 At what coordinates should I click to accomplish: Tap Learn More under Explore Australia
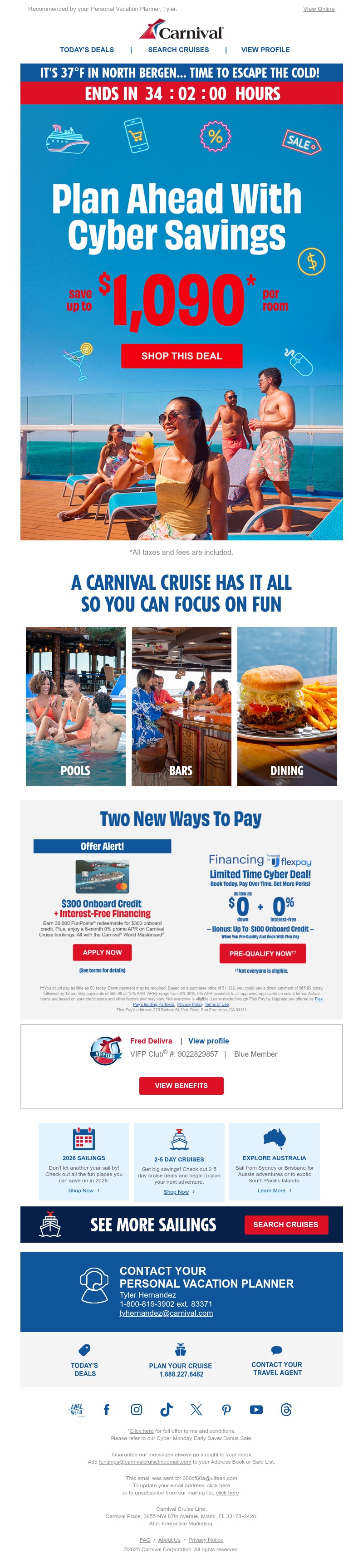(x=271, y=1191)
